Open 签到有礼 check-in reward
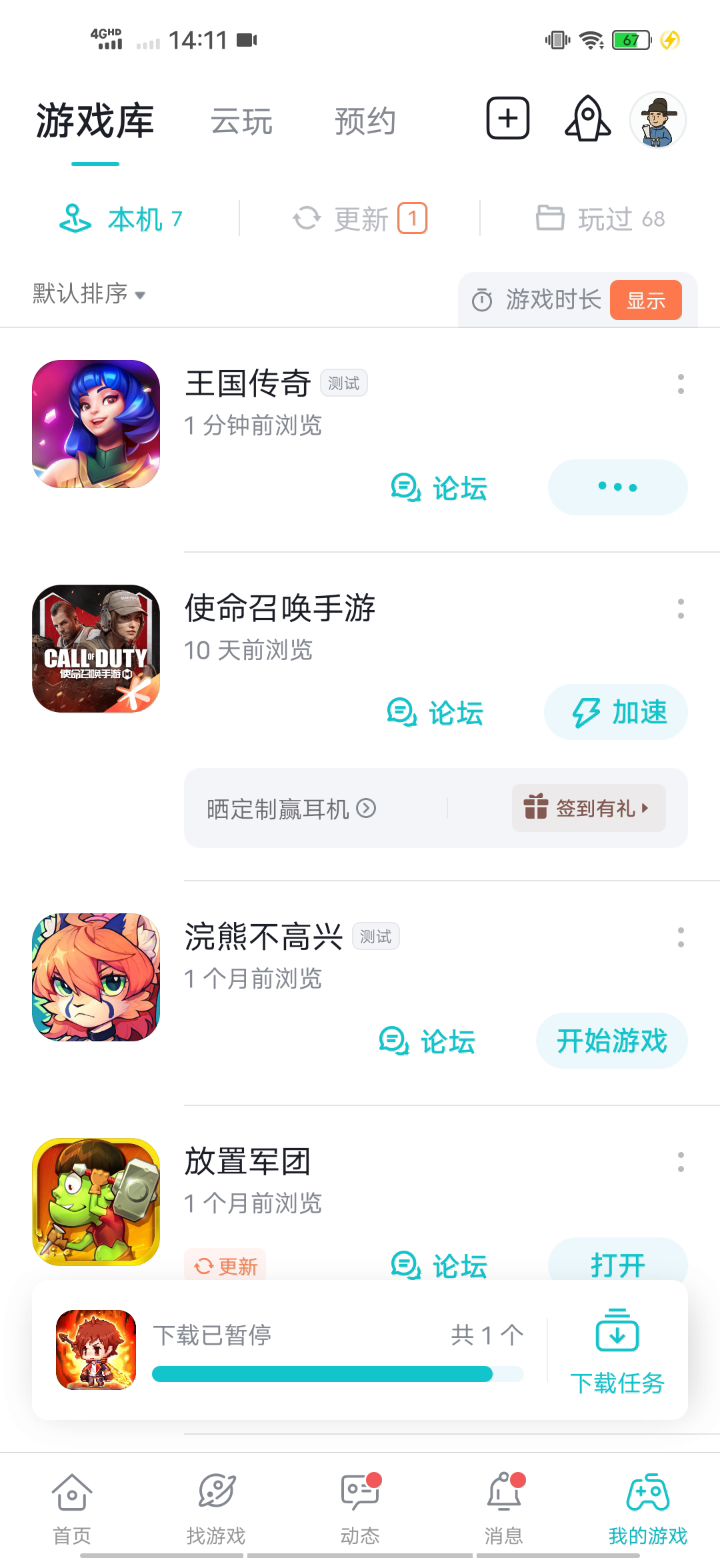This screenshot has width=720, height=1560. point(588,808)
